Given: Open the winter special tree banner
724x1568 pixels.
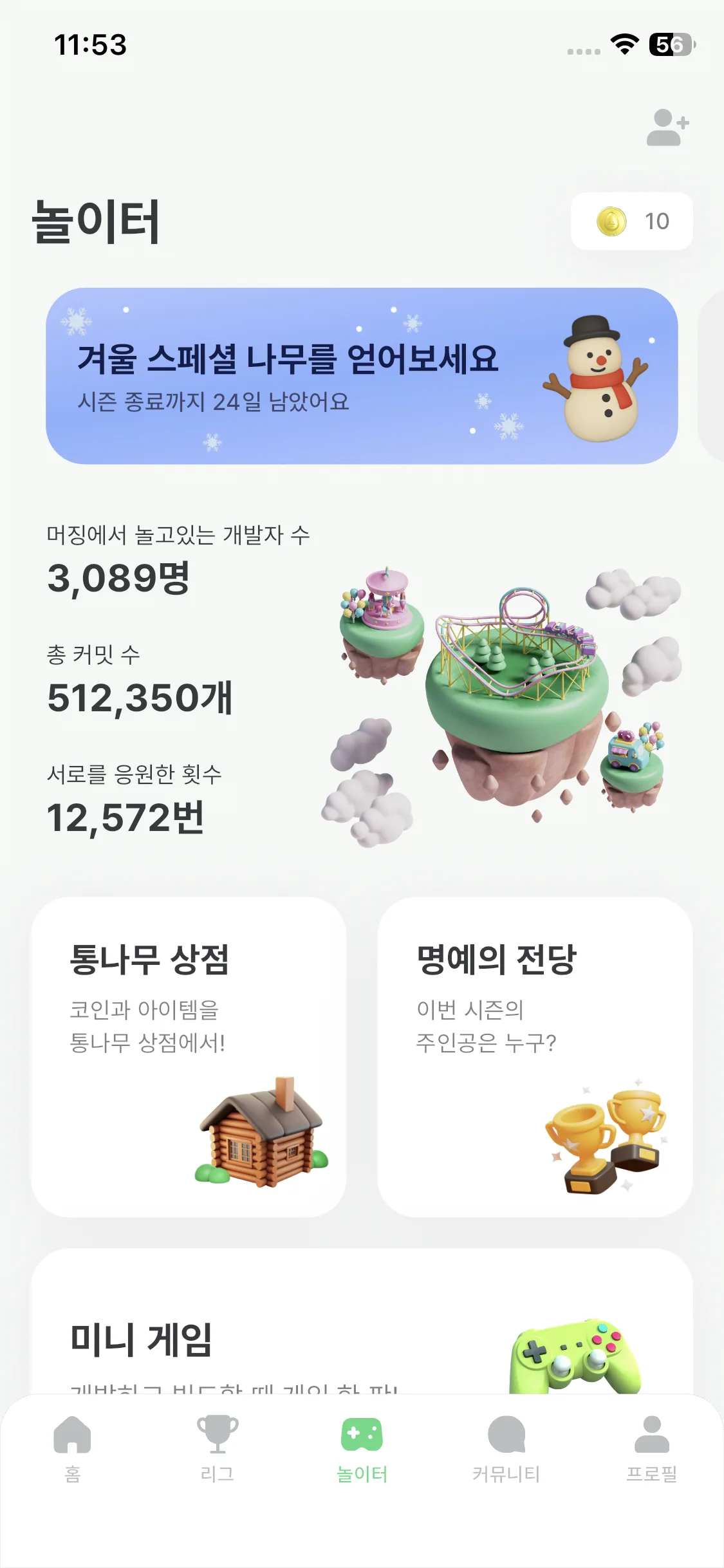Looking at the screenshot, I should click(361, 376).
